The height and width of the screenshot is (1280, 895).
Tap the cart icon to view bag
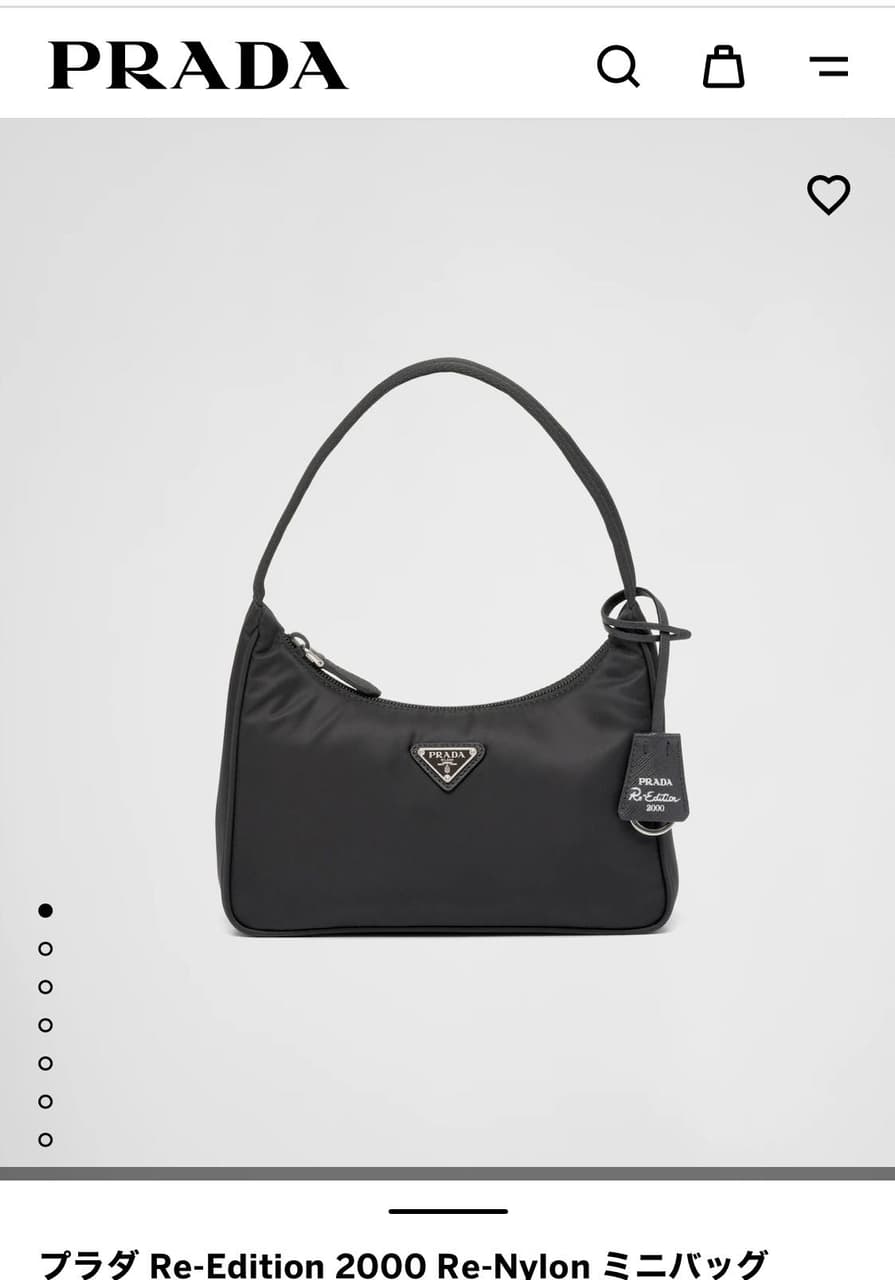(724, 67)
